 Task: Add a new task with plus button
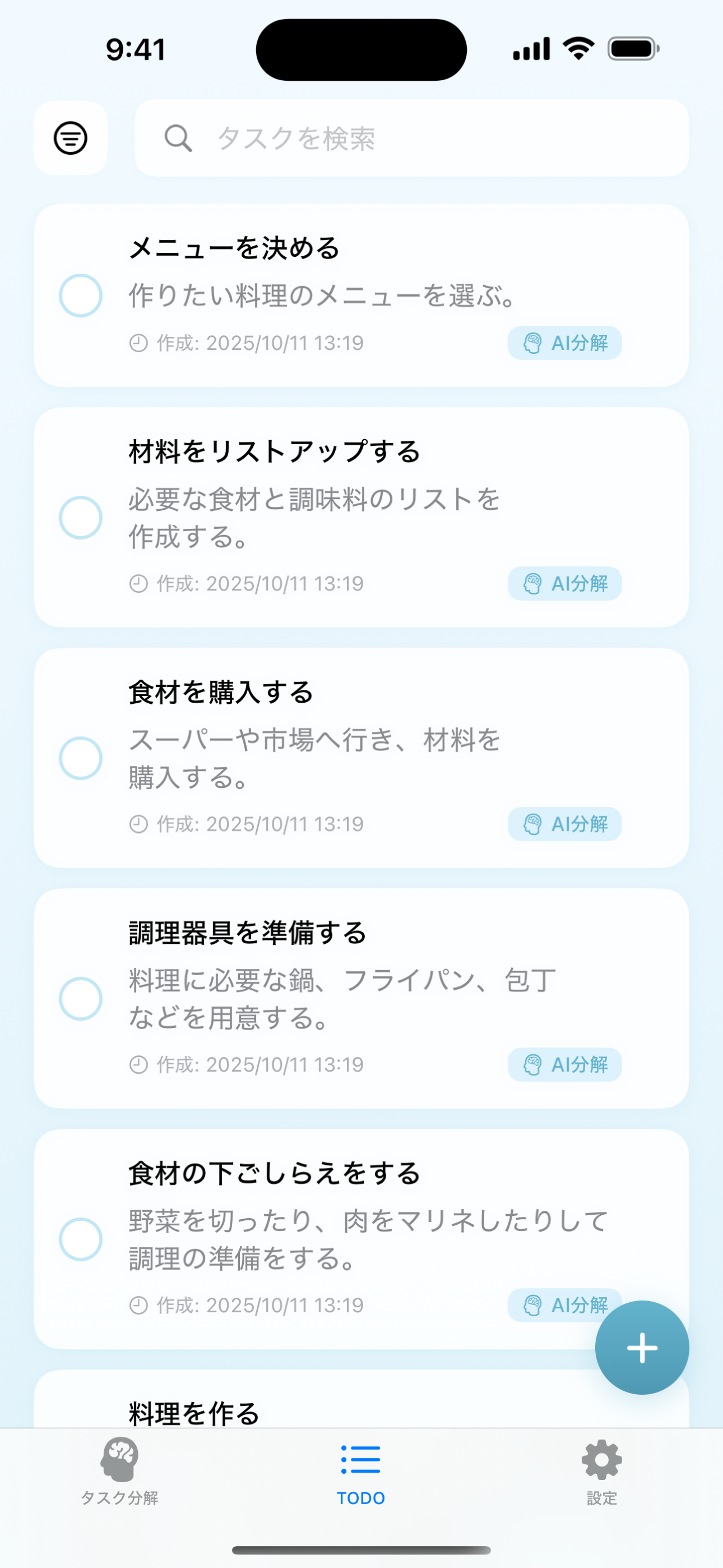[x=642, y=1348]
